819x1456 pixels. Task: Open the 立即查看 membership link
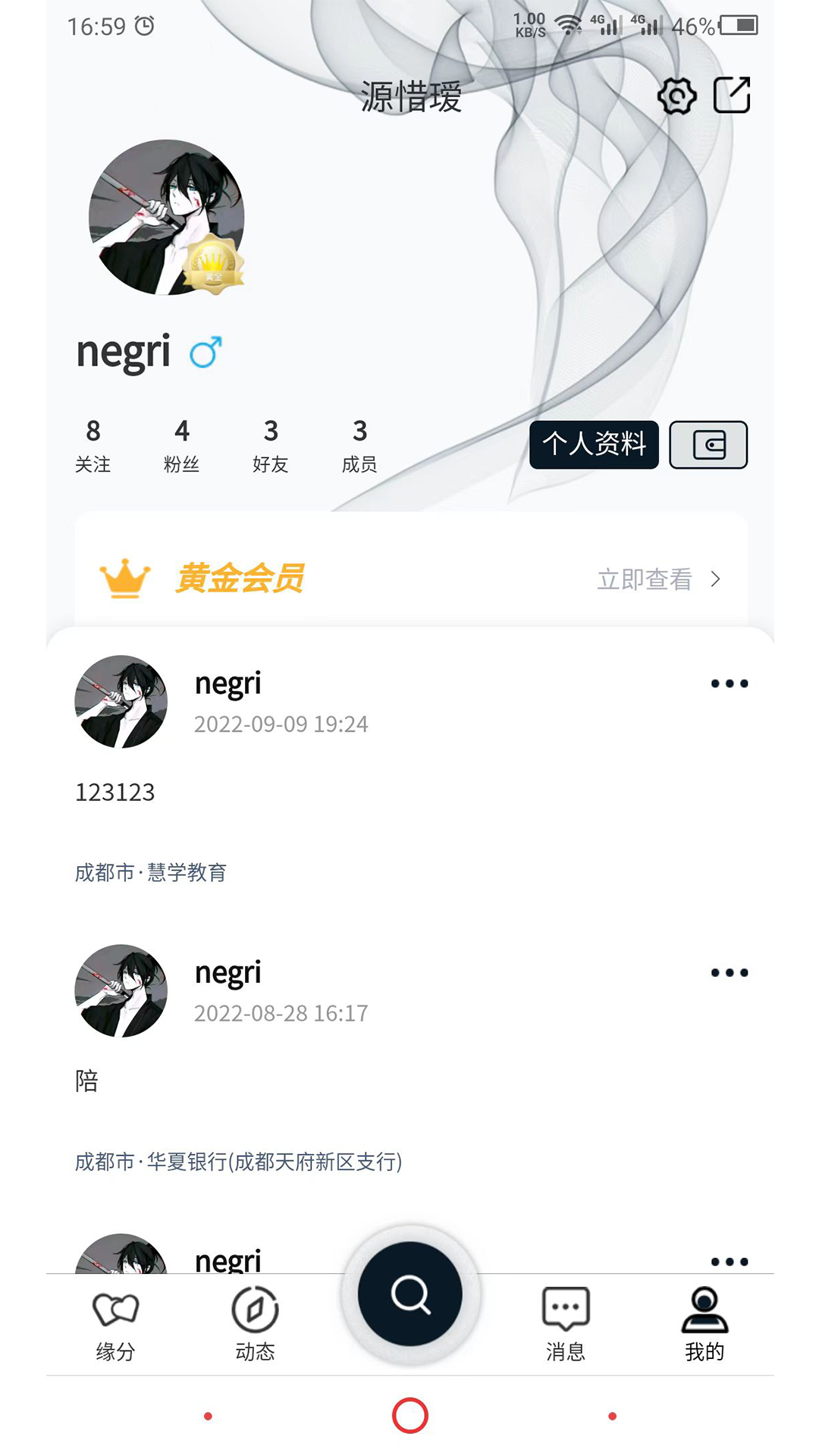coord(645,579)
